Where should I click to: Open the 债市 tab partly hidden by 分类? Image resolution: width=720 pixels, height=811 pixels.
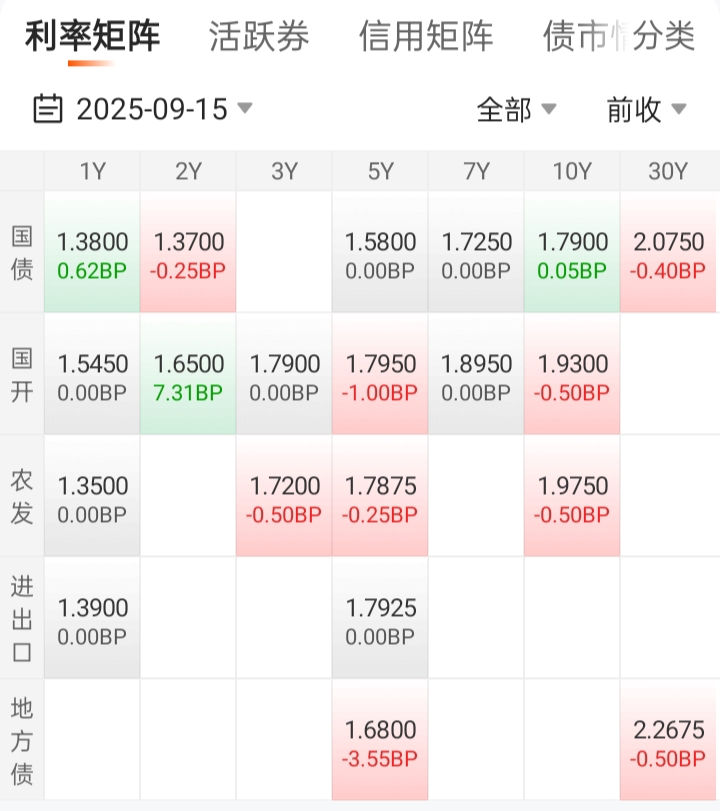(575, 38)
